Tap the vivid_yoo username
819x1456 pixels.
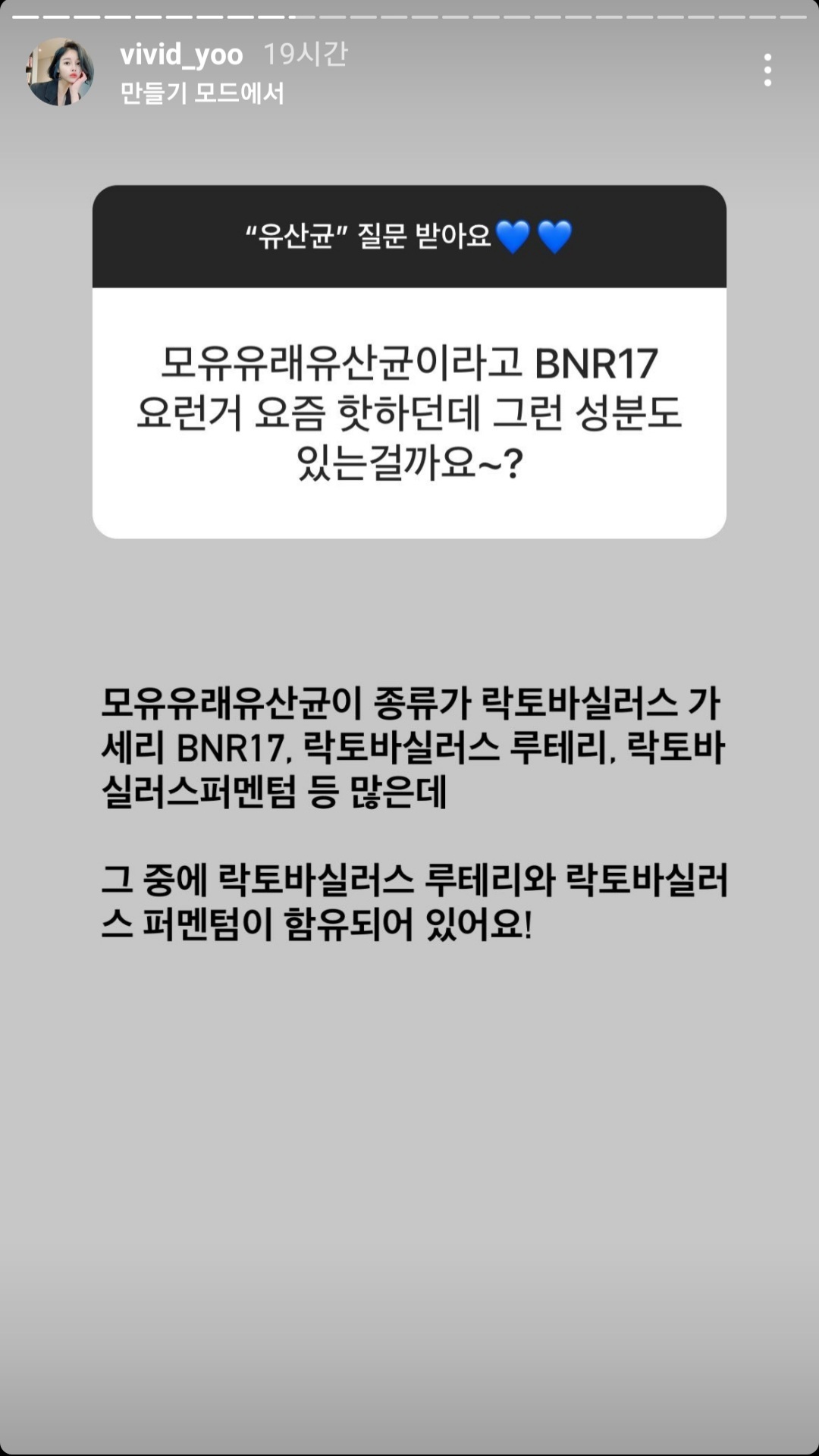pos(181,55)
